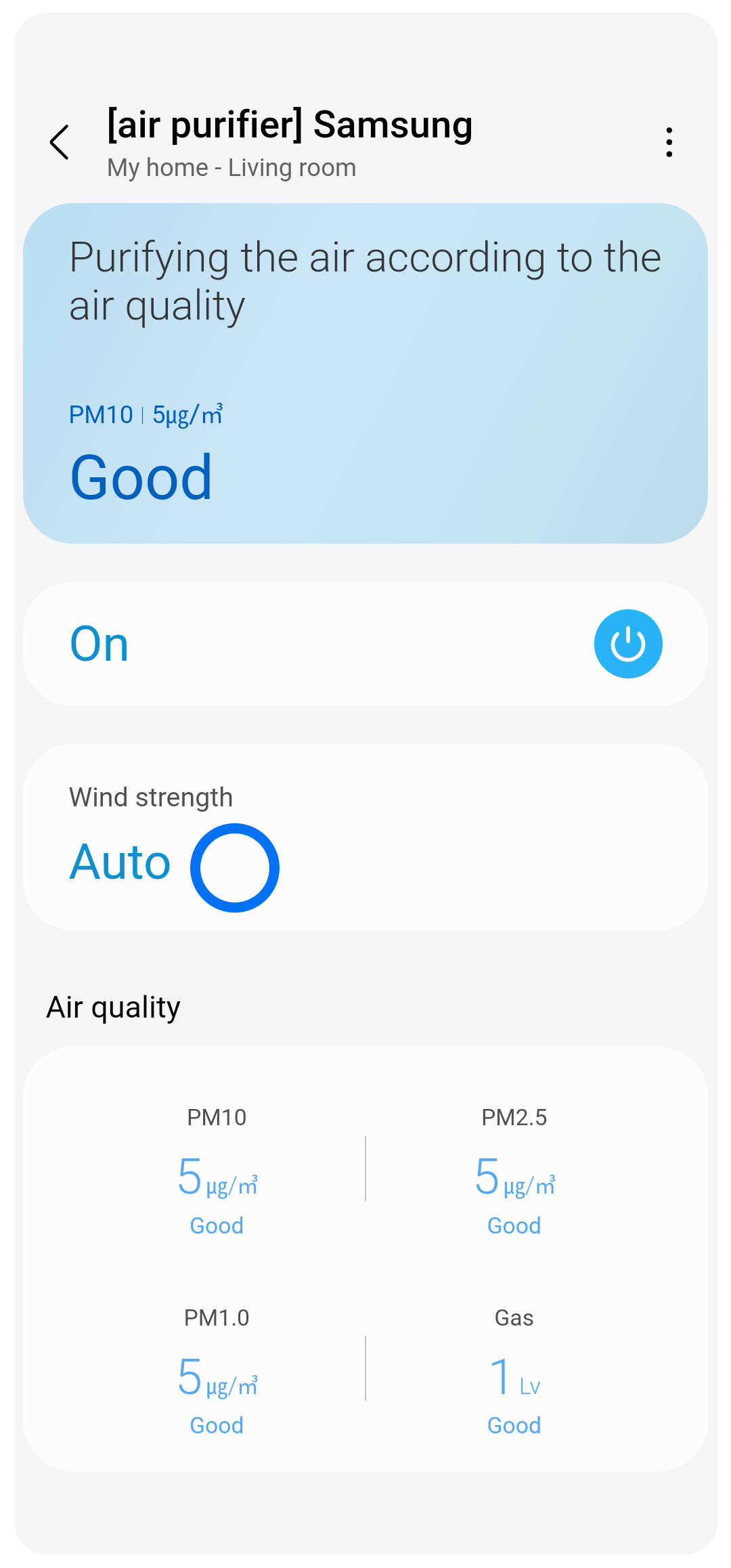Change the Auto wind strength setting
731x1568 pixels.
(234, 867)
